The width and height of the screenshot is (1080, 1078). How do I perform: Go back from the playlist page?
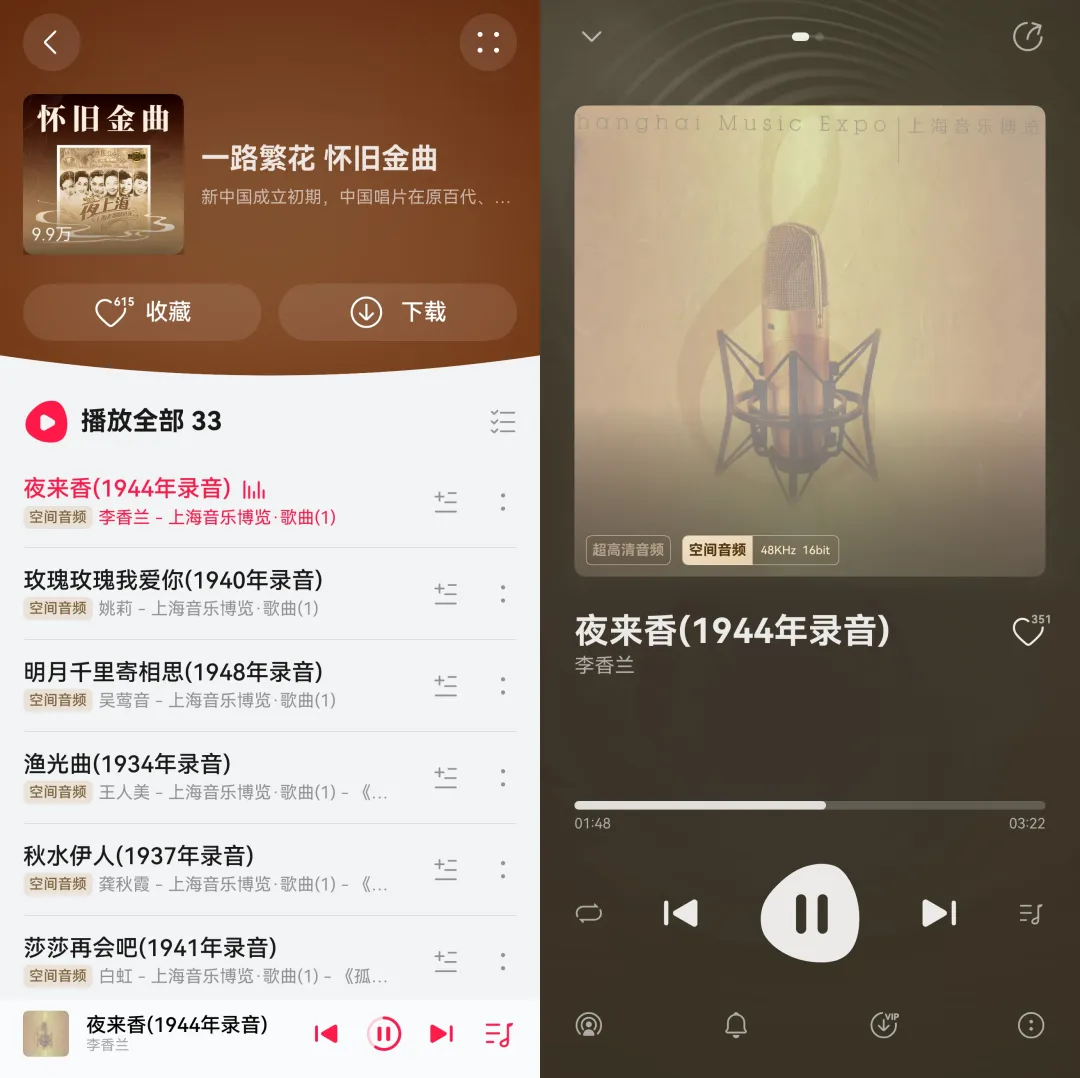[52, 43]
